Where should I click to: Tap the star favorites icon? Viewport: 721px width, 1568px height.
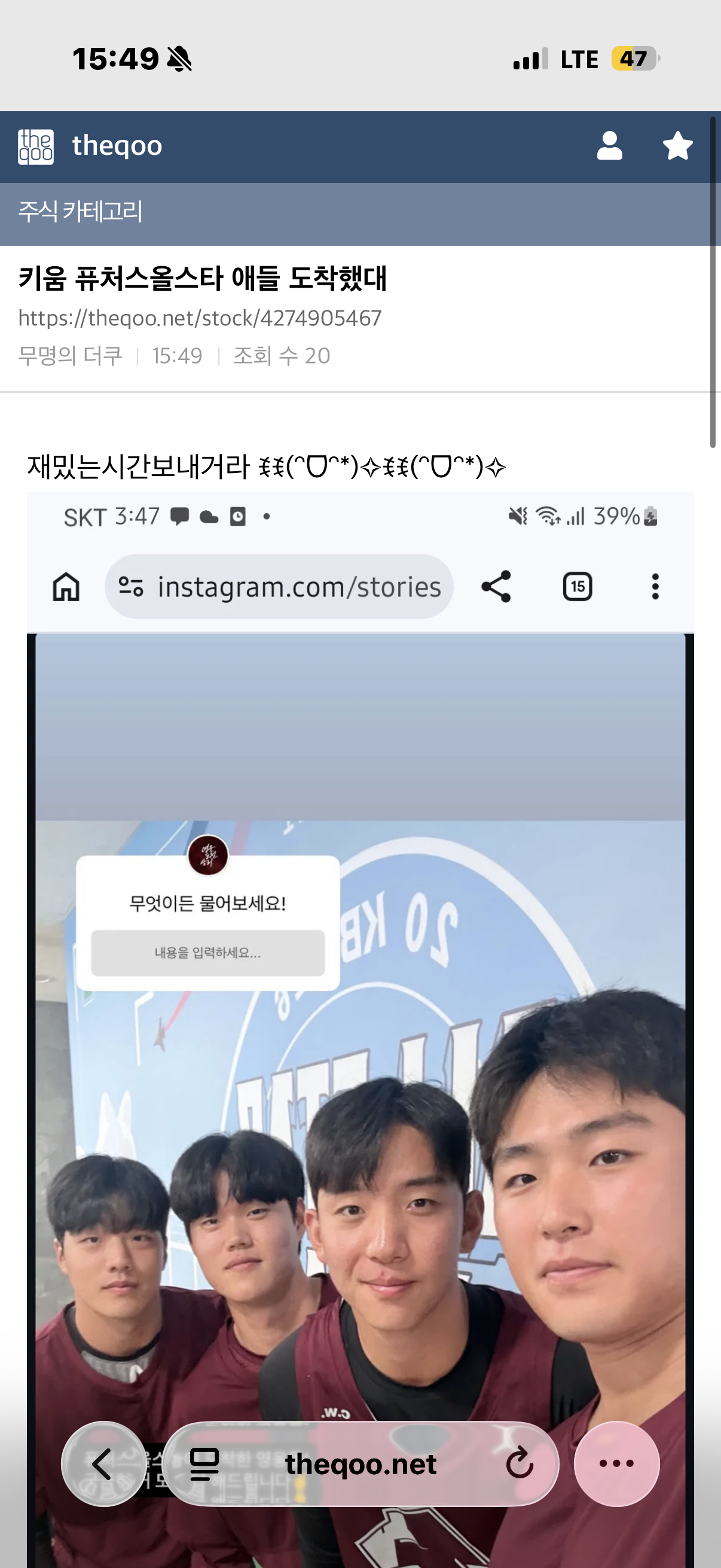tap(677, 146)
